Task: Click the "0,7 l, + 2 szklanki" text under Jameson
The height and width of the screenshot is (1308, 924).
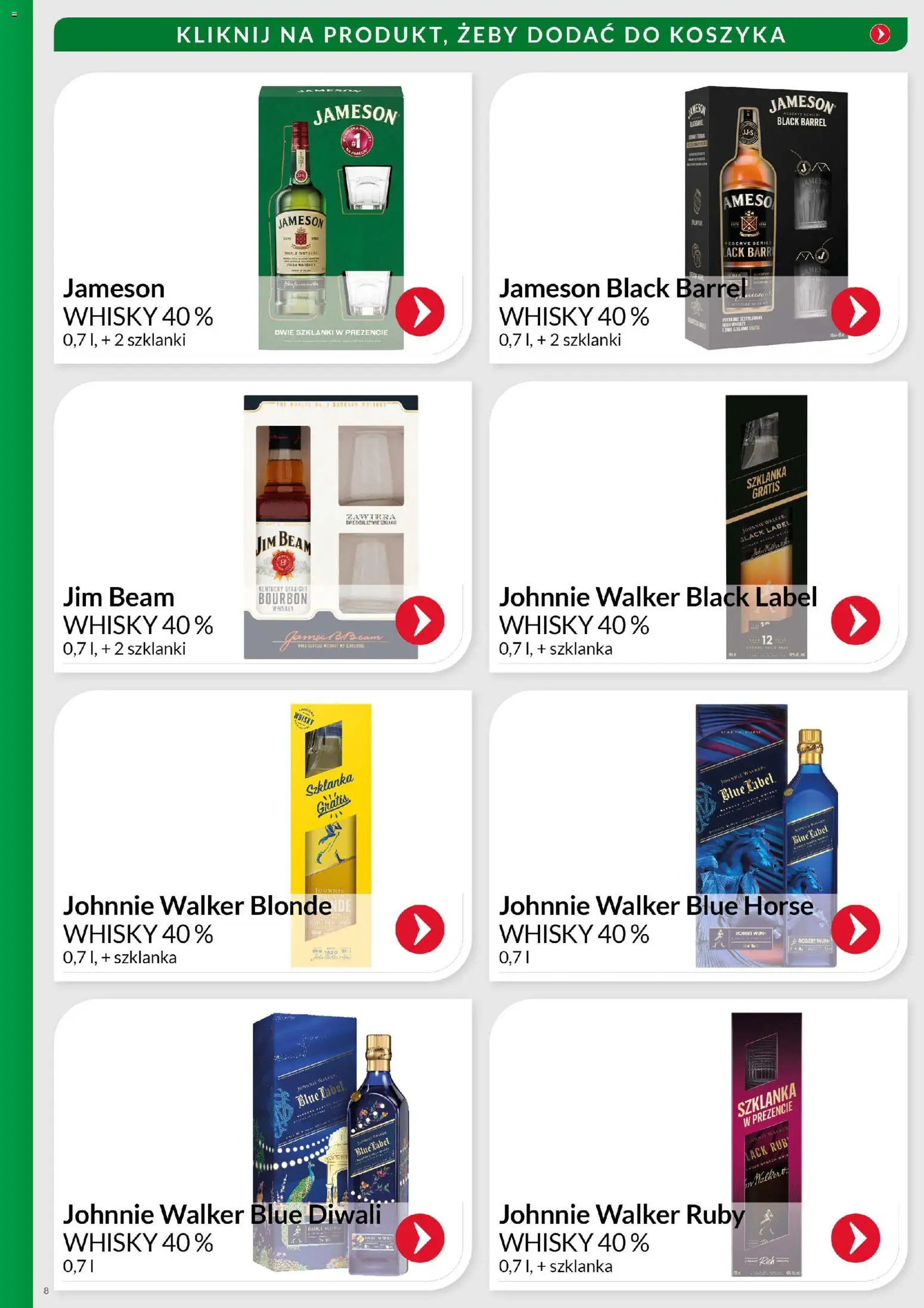Action: tap(125, 341)
